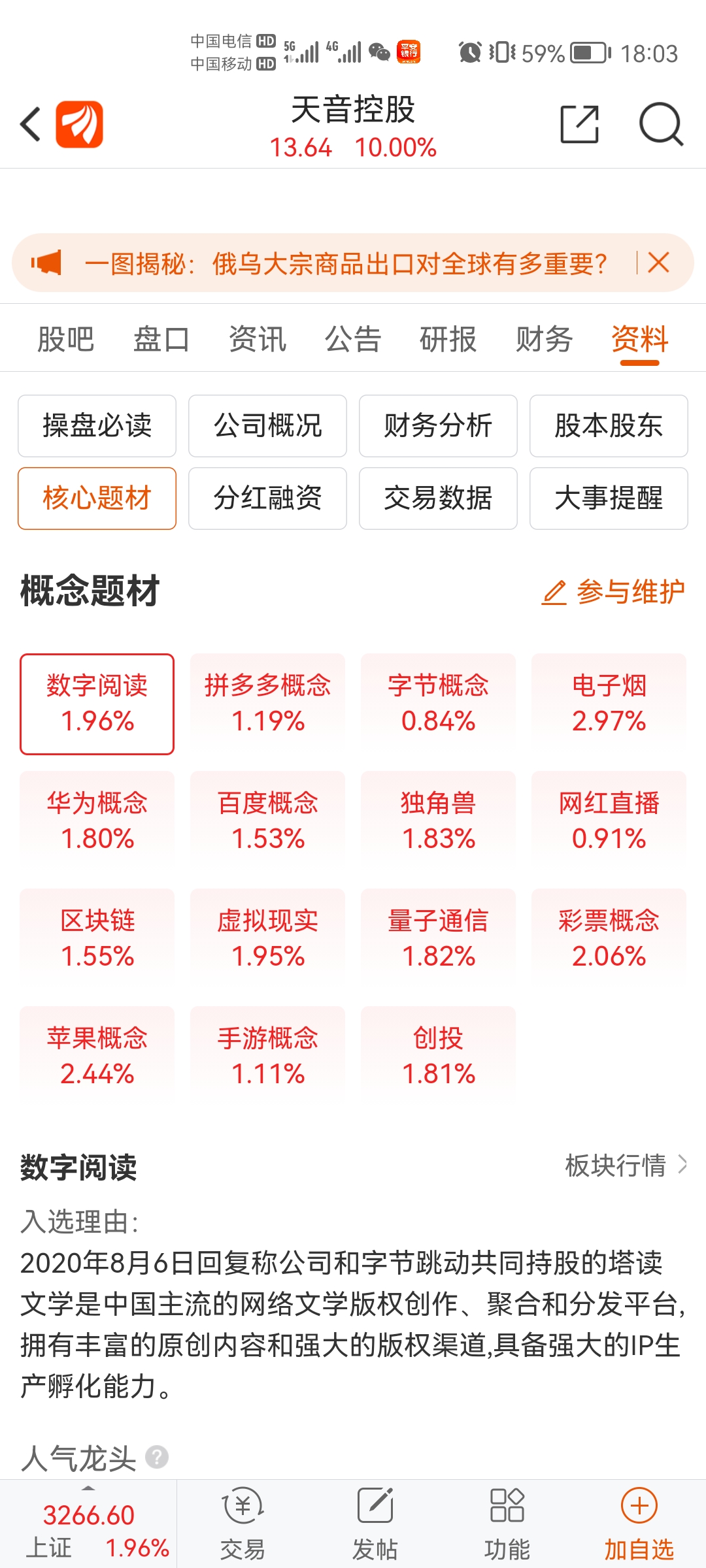Dismiss the orange news banner
Image resolution: width=706 pixels, height=1568 pixels.
[658, 263]
